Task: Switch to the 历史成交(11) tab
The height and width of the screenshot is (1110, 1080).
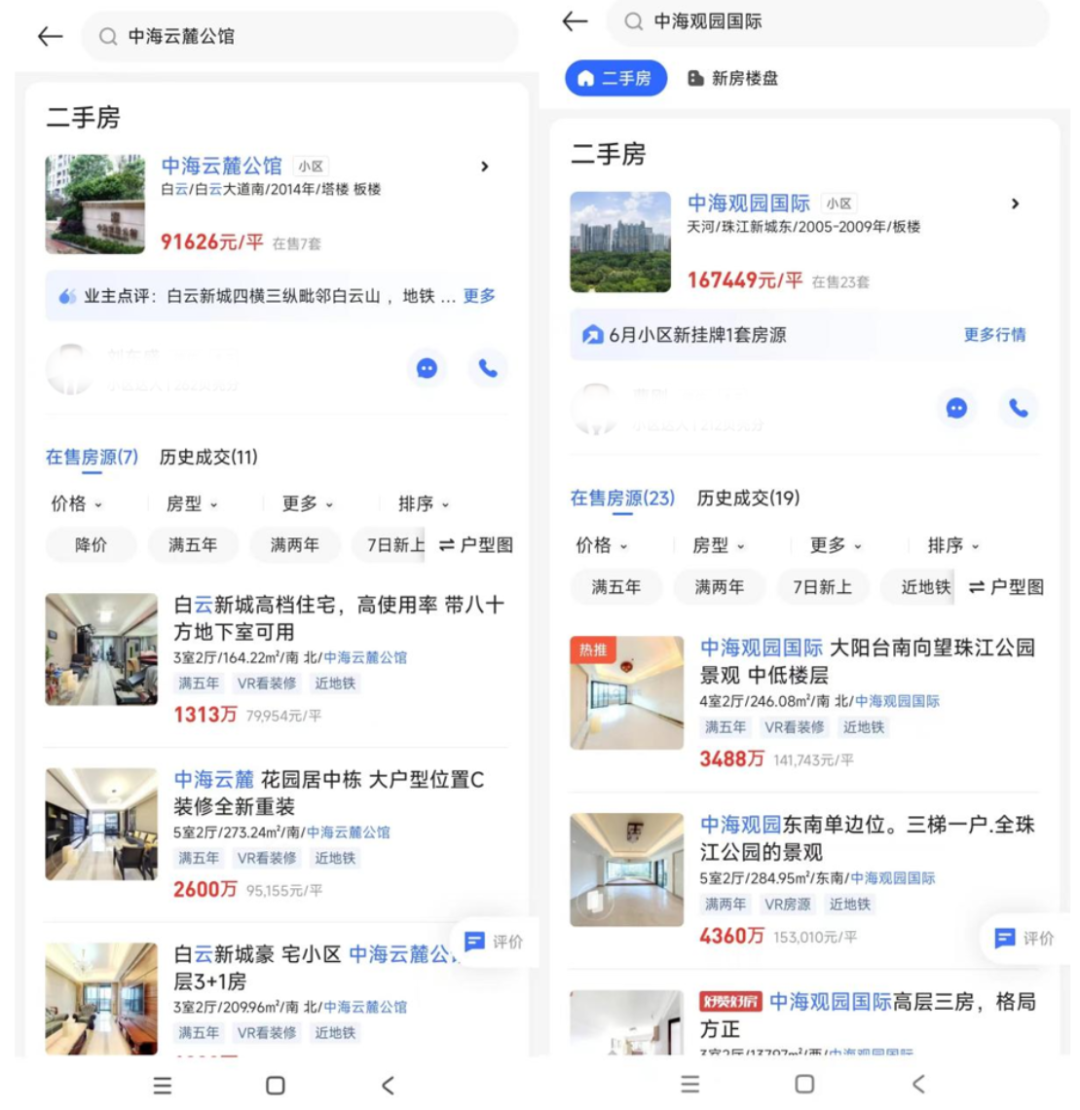Action: (208, 458)
